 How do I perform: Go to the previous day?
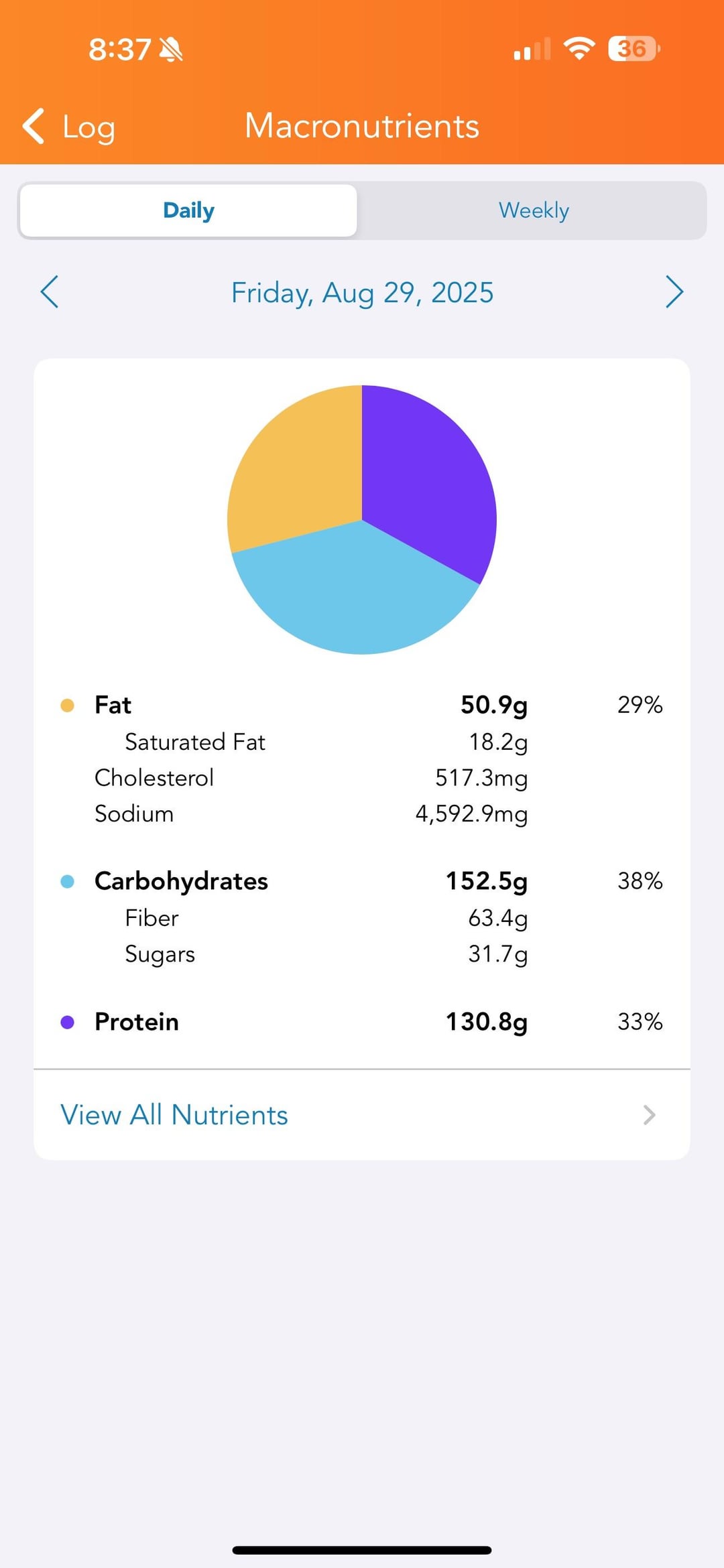[50, 292]
